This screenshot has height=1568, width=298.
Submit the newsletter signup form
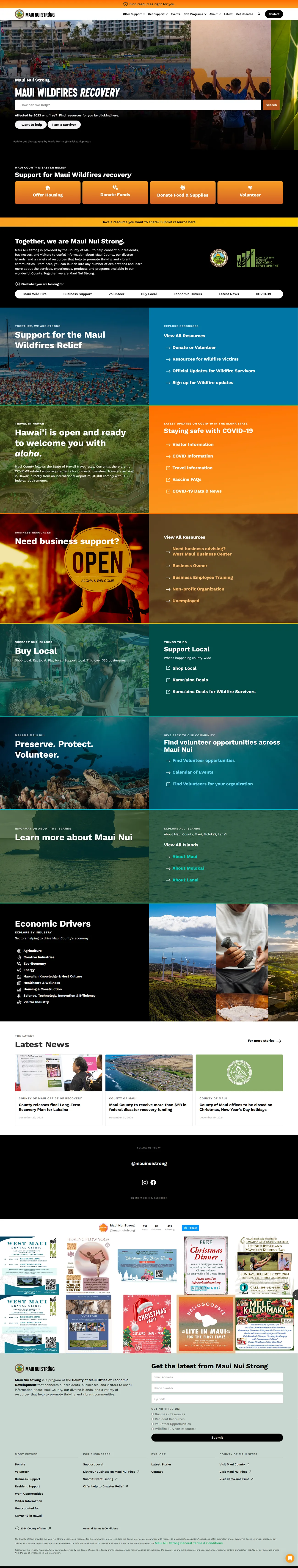(217, 1438)
